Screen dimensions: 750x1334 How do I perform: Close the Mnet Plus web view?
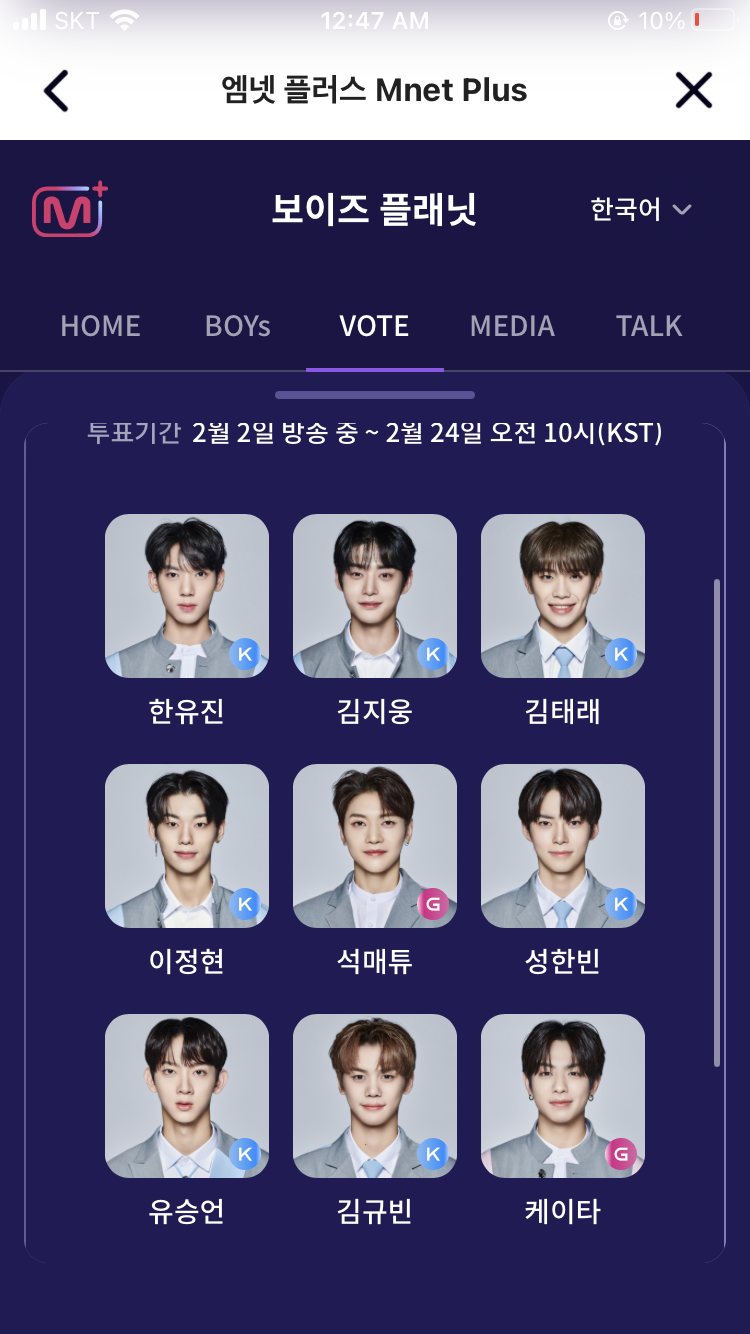point(693,91)
